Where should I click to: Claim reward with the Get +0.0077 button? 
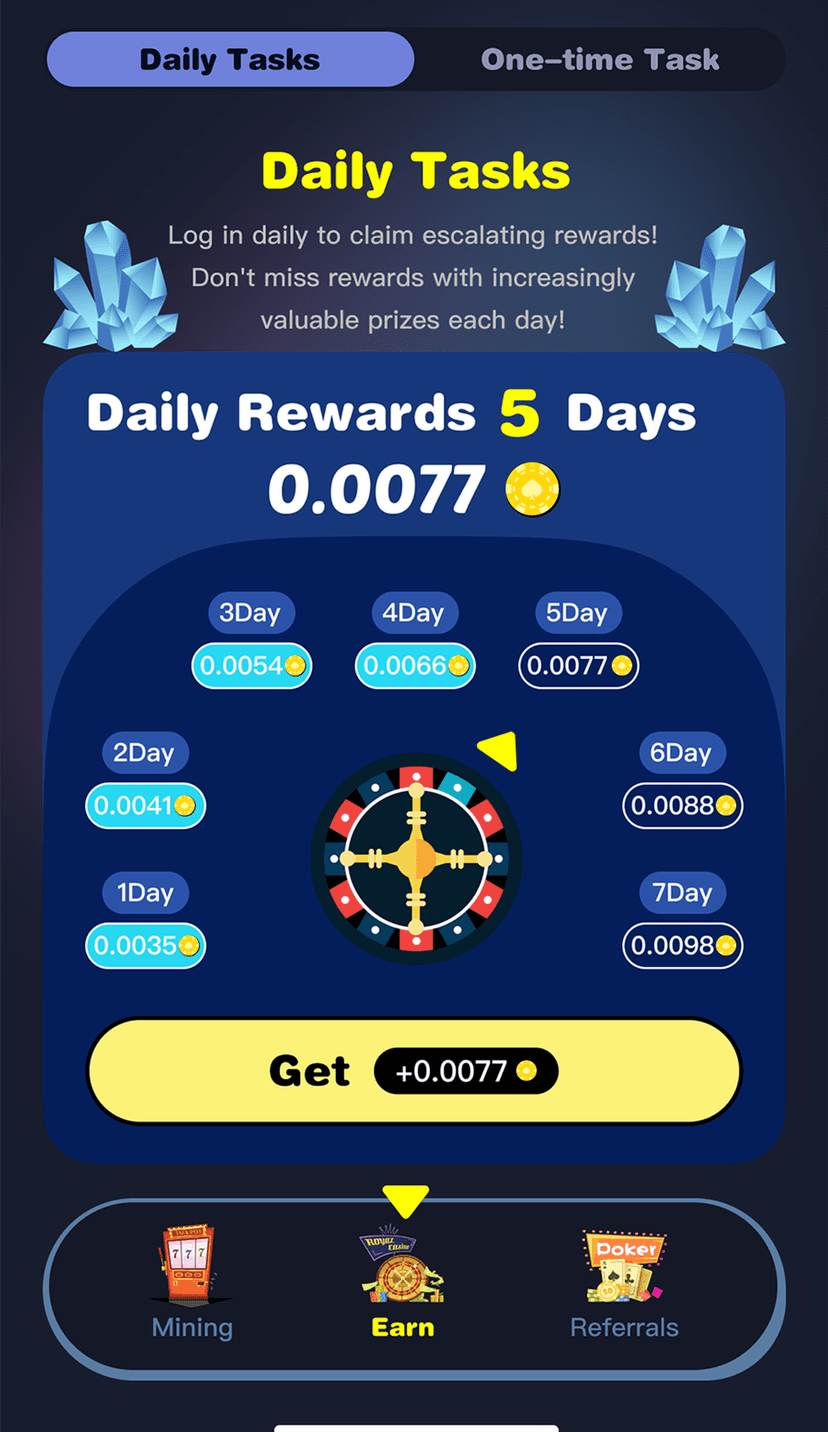(x=414, y=1071)
